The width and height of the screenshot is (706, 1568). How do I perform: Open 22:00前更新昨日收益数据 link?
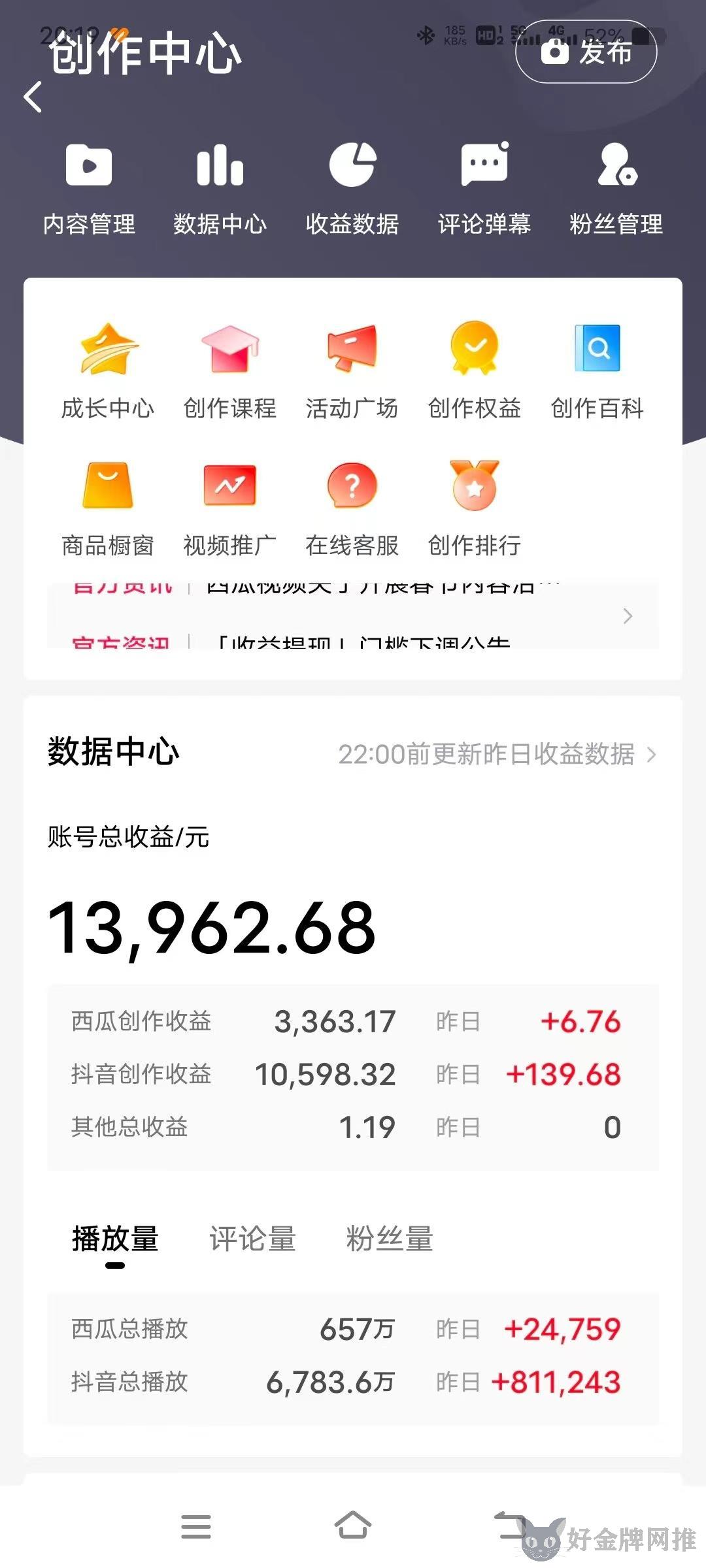pyautogui.click(x=497, y=754)
